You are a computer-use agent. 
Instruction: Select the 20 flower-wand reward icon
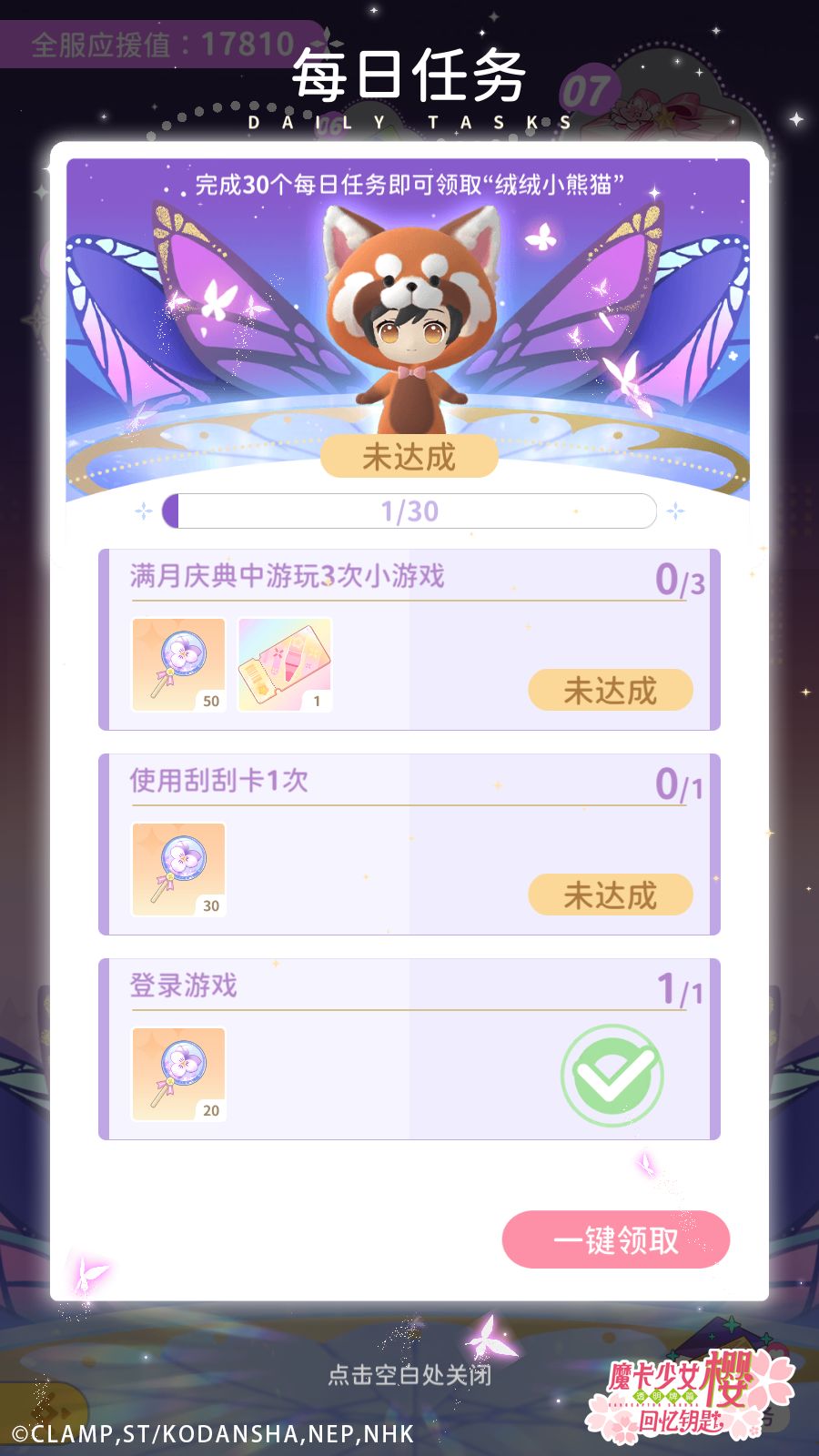178,1074
